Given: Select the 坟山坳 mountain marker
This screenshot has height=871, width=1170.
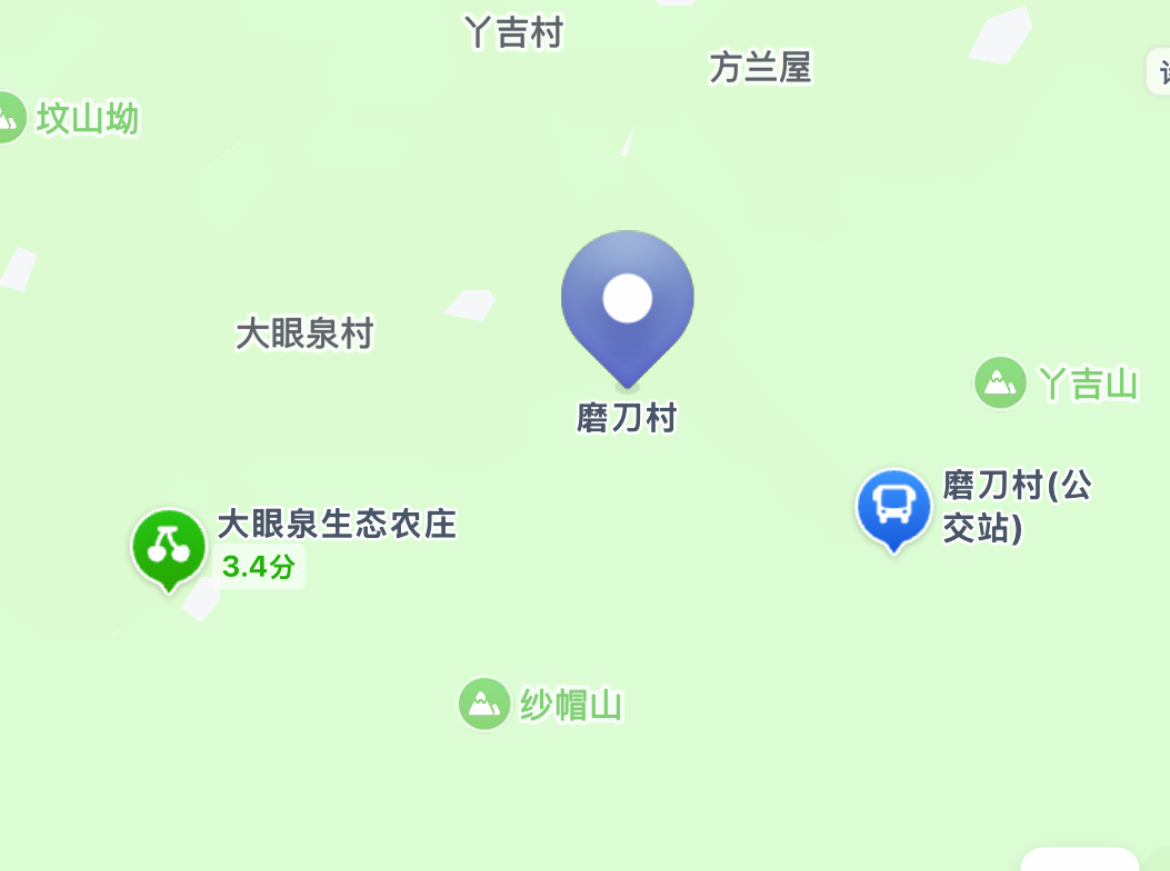Looking at the screenshot, I should pos(8,118).
